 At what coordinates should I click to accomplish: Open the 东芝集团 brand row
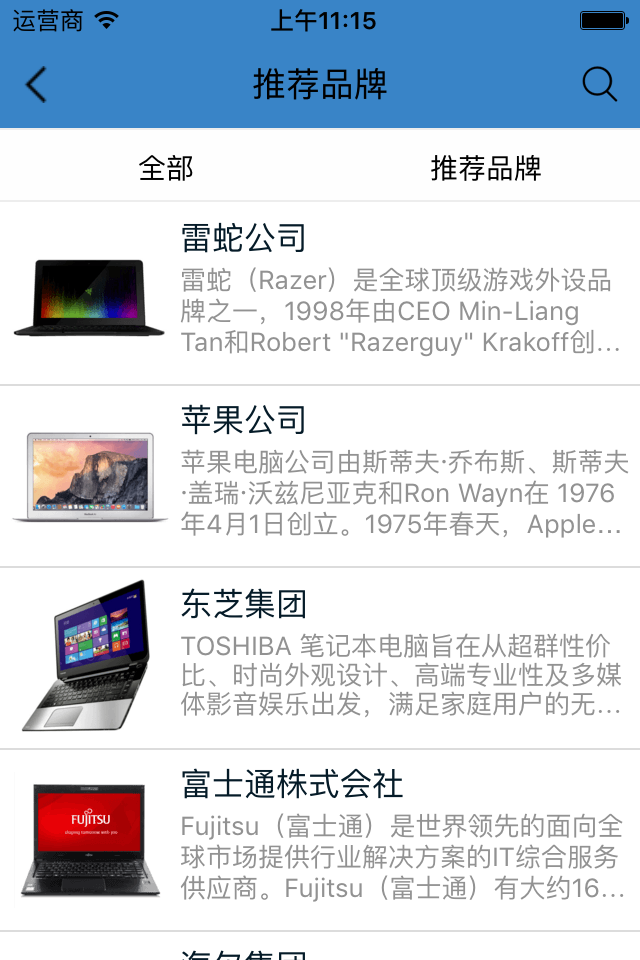pos(320,658)
